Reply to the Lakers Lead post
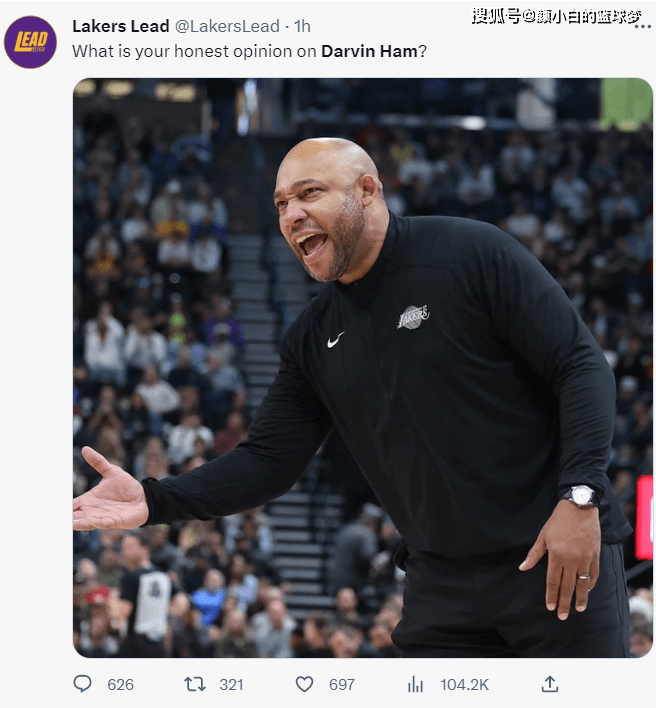The image size is (656, 708). (83, 684)
